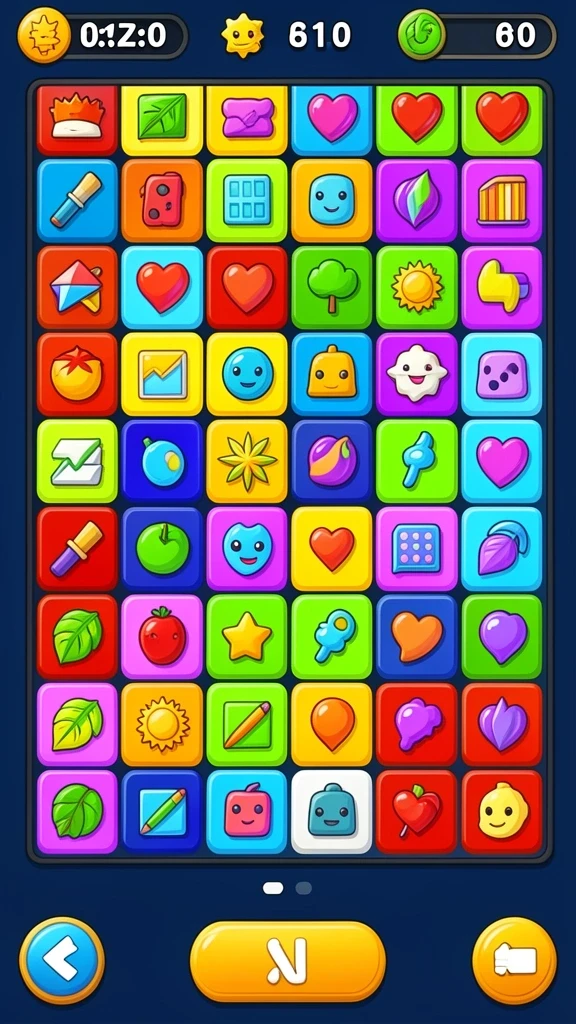The height and width of the screenshot is (1024, 576).
Task: Select the white tile with the blue bag character
Action: click(x=332, y=812)
